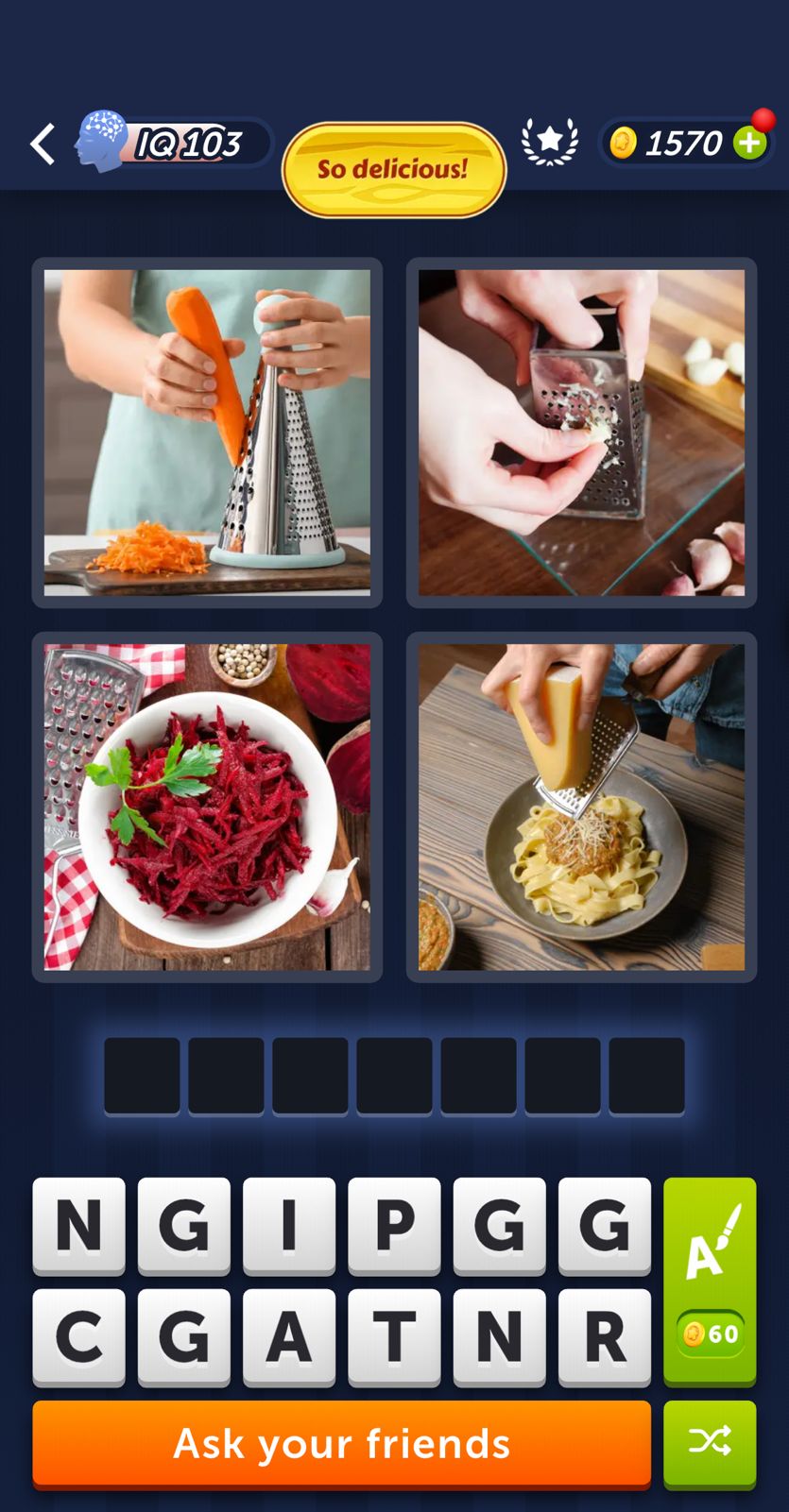Select the letter I tile
The height and width of the screenshot is (1512, 789).
click(x=289, y=1225)
